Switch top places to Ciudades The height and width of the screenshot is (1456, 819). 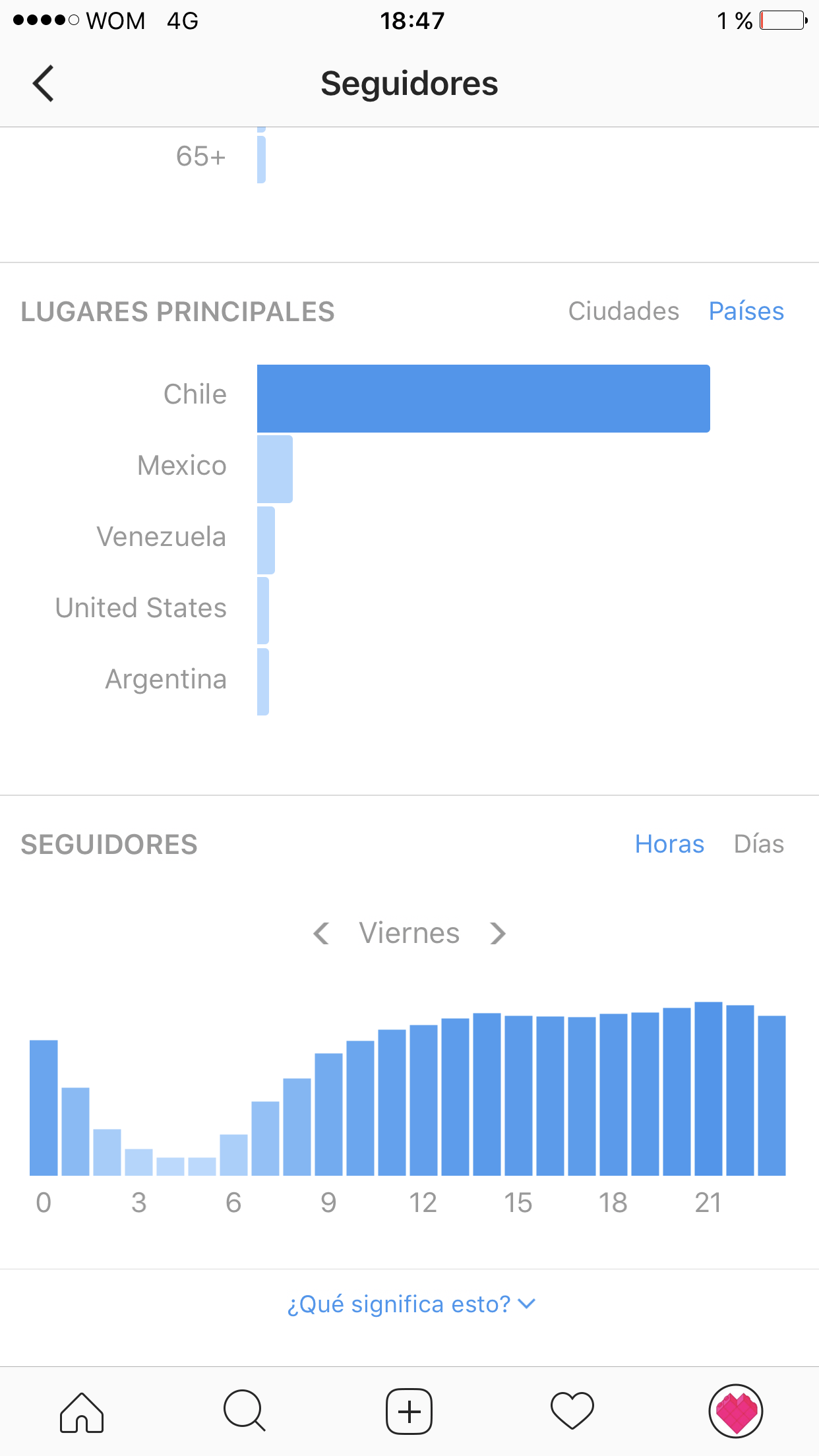coord(623,311)
